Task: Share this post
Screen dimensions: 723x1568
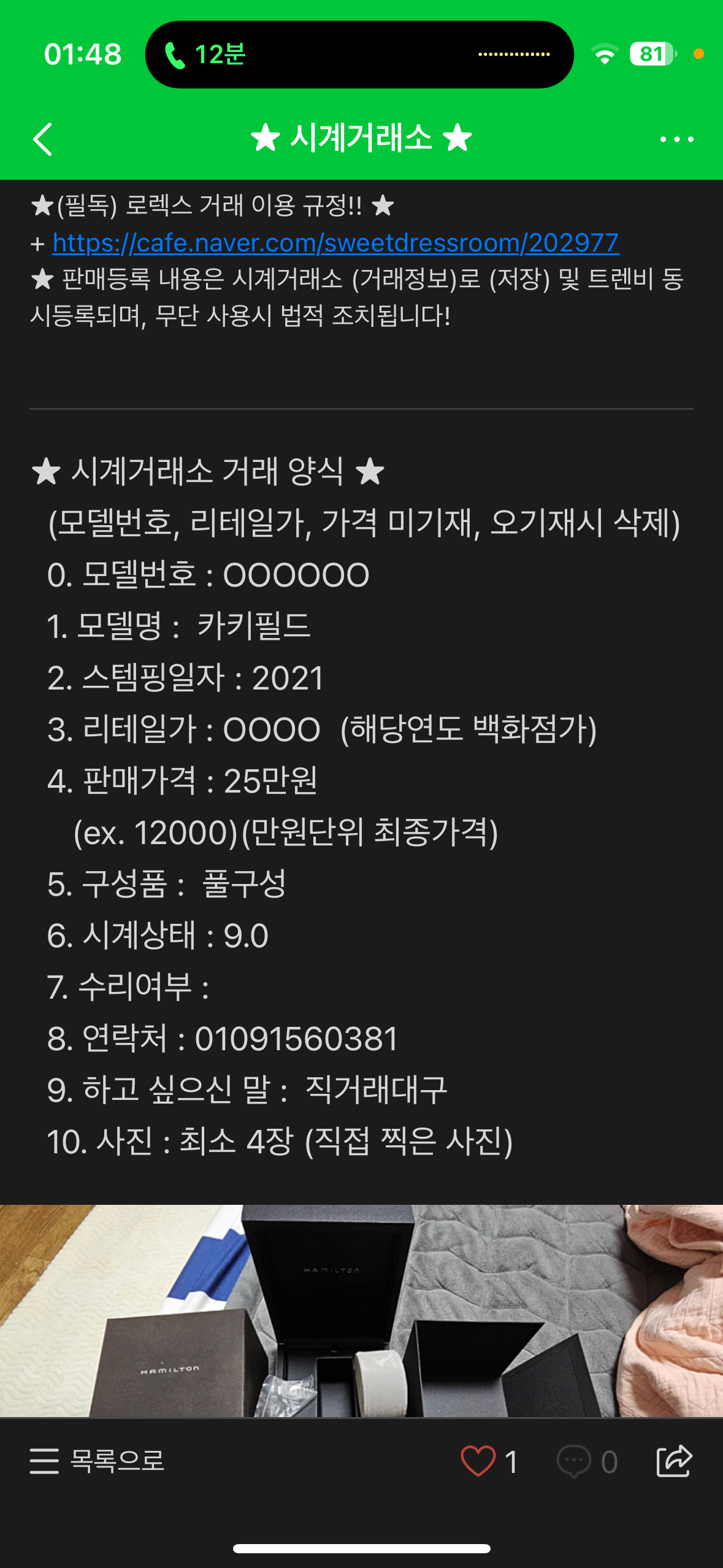Action: click(674, 1461)
